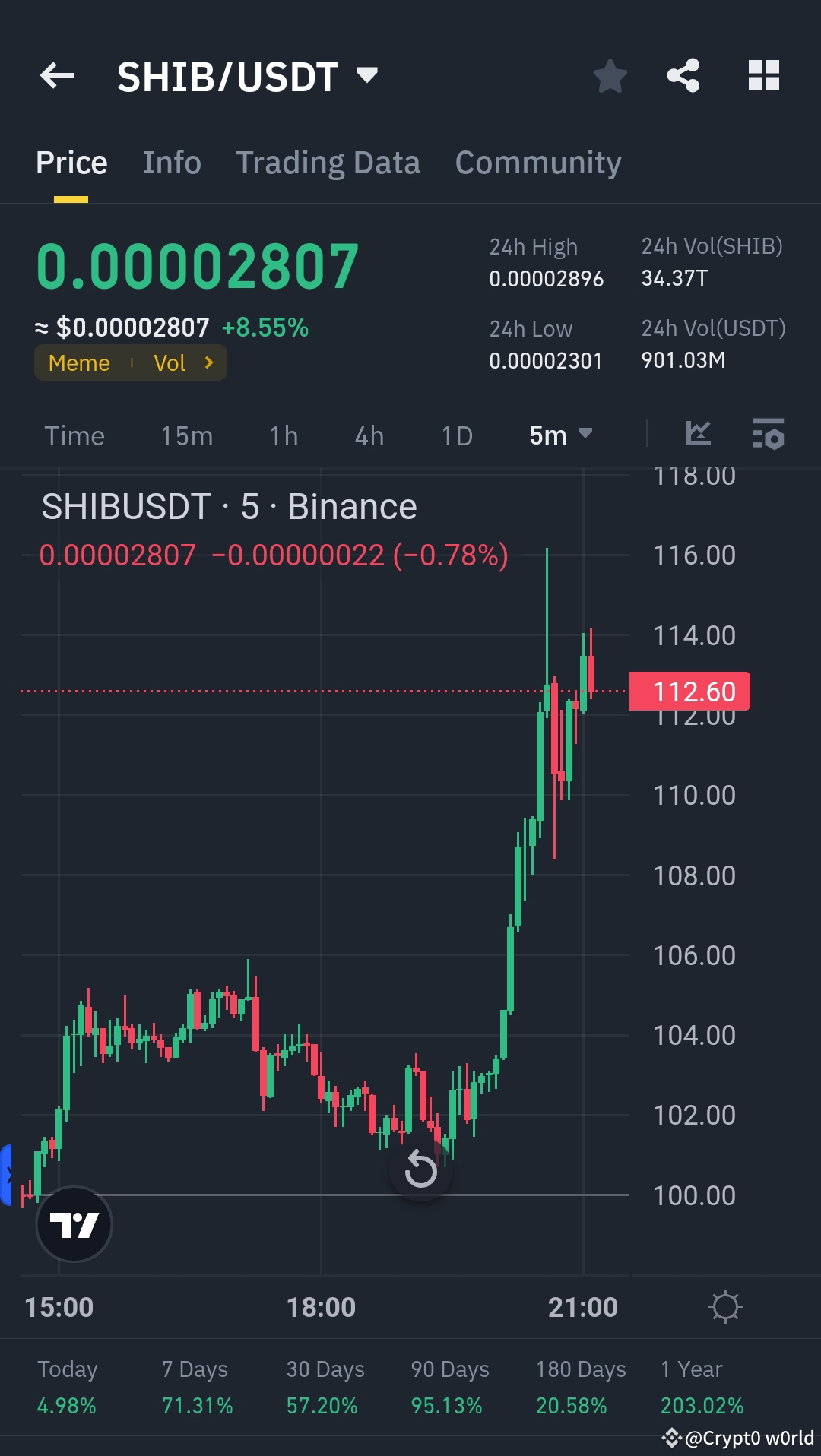Tap the brightness sun icon near the timeline

(x=727, y=1306)
